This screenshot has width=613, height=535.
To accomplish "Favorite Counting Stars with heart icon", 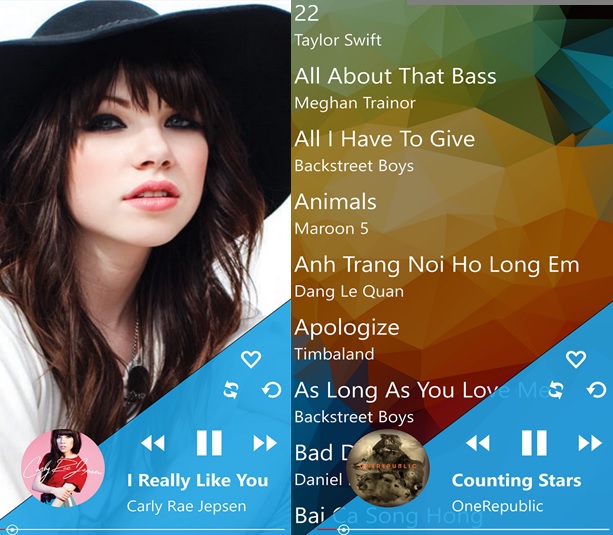I will [x=576, y=359].
